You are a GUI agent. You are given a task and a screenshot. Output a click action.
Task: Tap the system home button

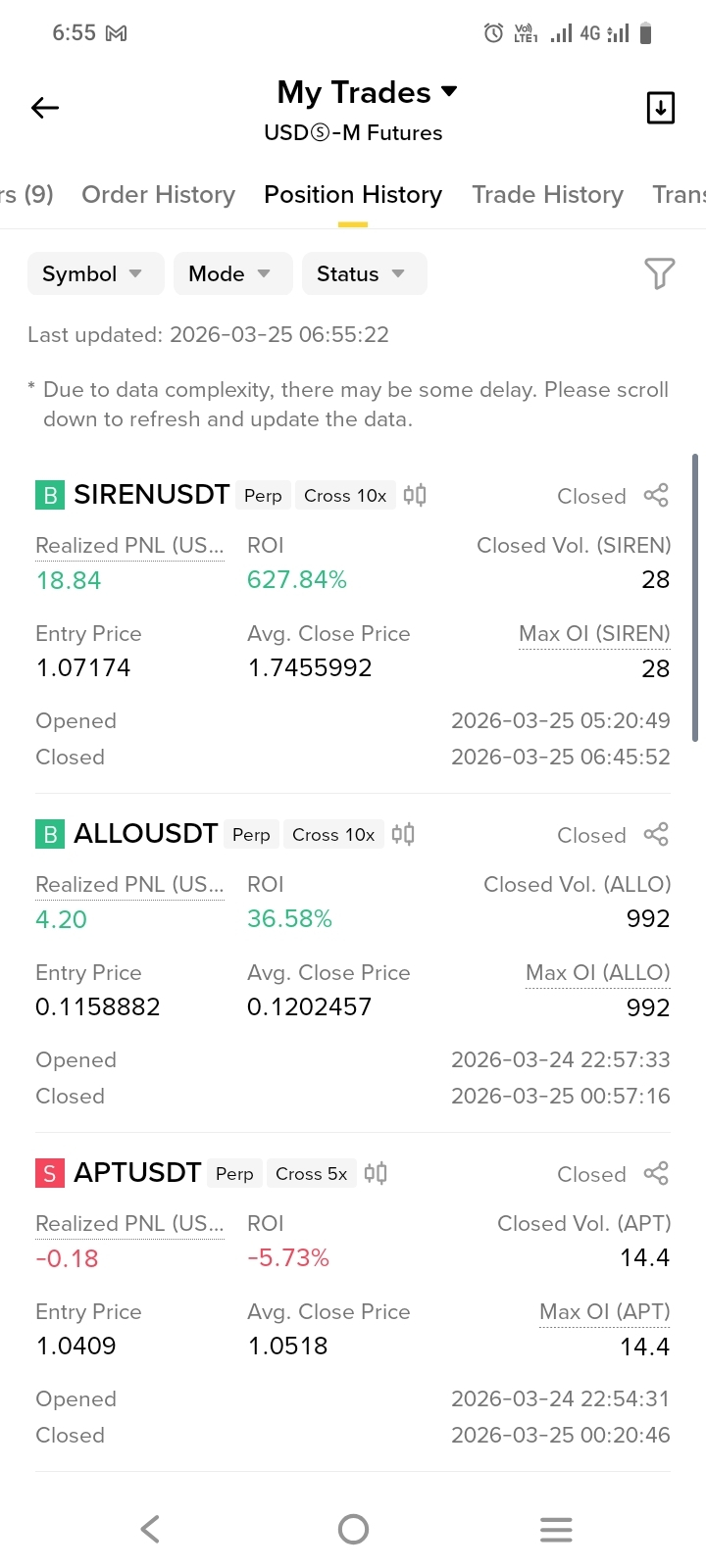tap(353, 1529)
